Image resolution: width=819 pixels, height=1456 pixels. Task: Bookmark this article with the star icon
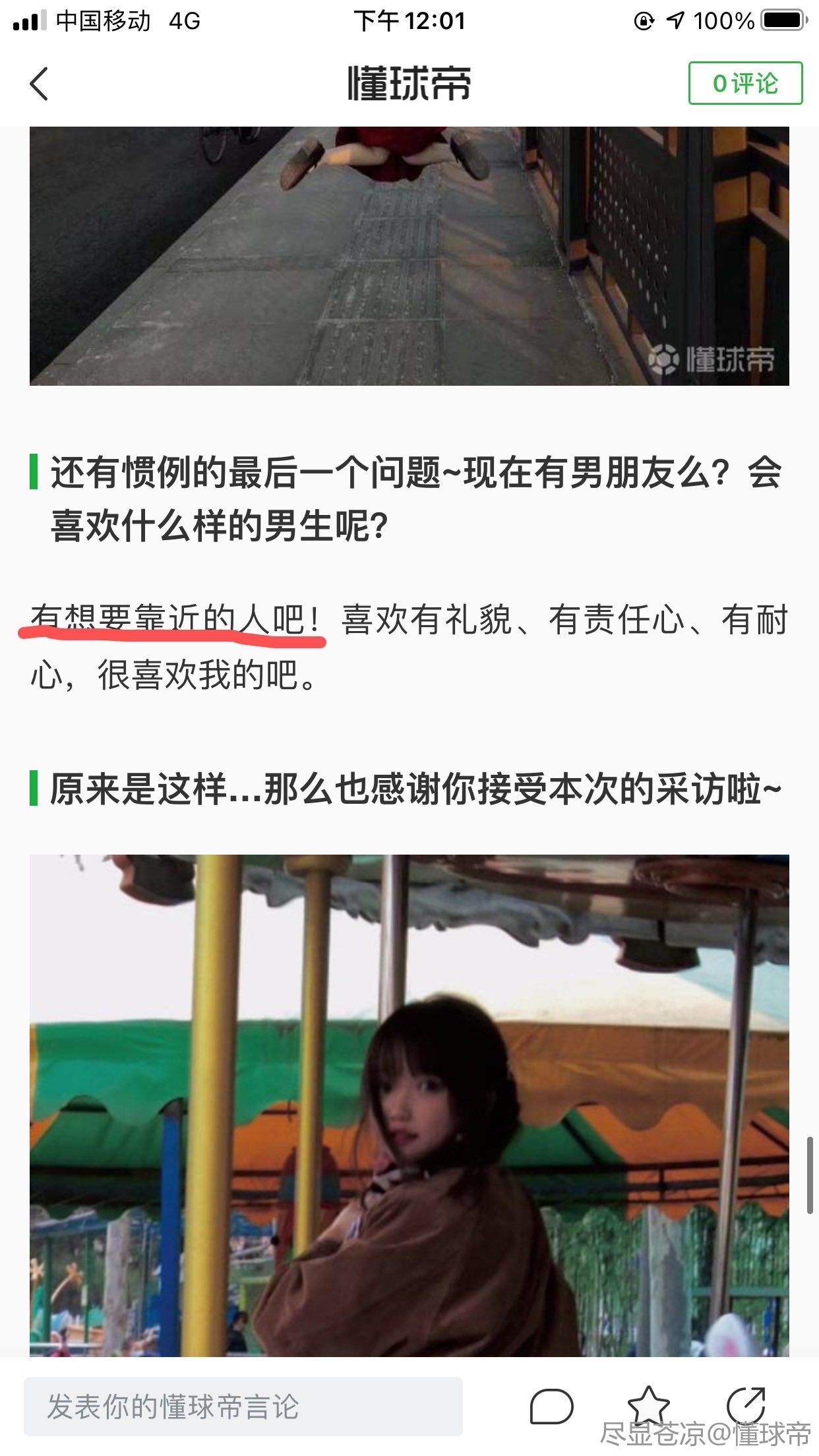[648, 1405]
